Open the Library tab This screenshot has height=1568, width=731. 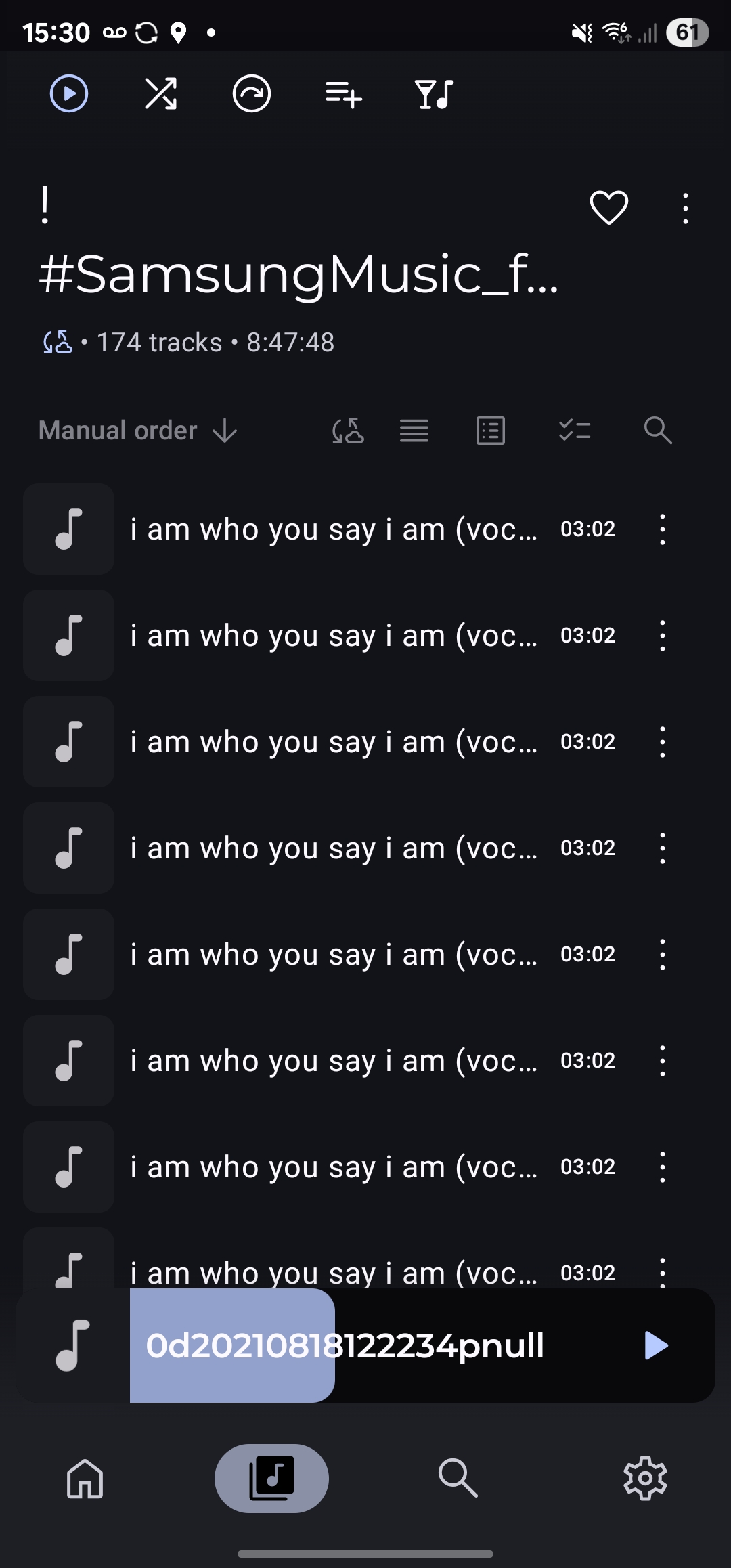coord(271,1478)
